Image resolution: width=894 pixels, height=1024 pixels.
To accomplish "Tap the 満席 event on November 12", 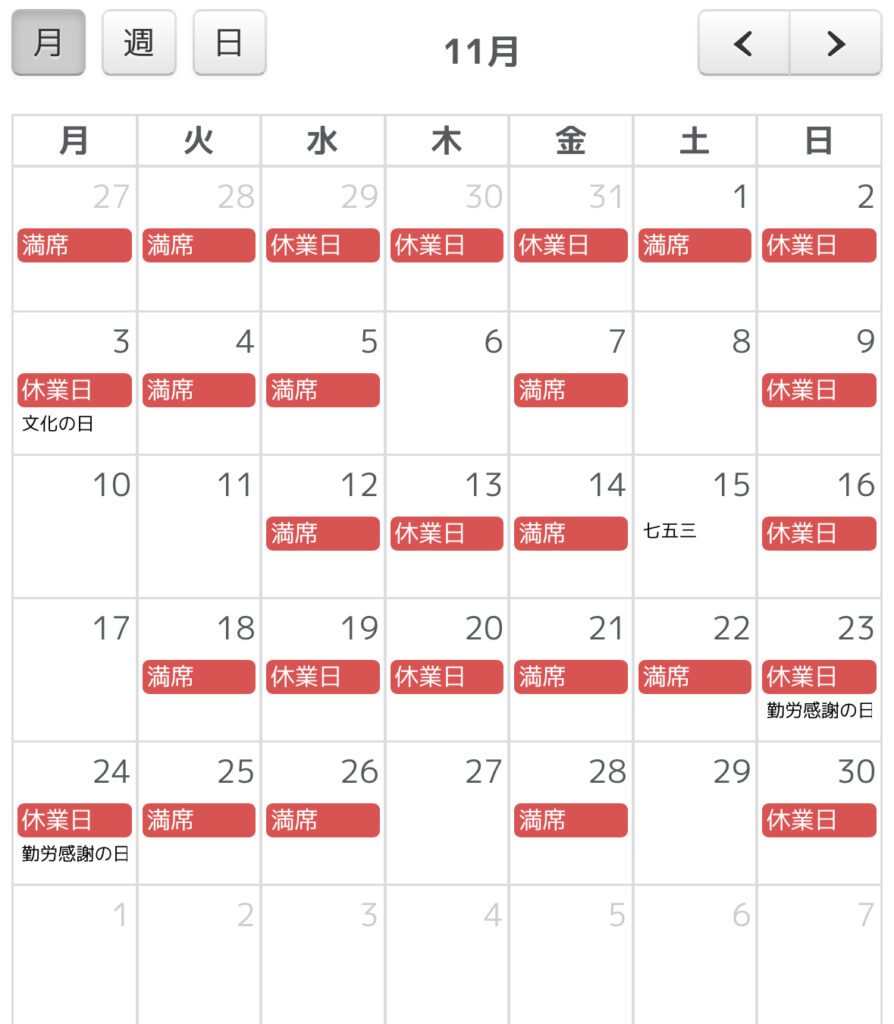I will click(322, 533).
